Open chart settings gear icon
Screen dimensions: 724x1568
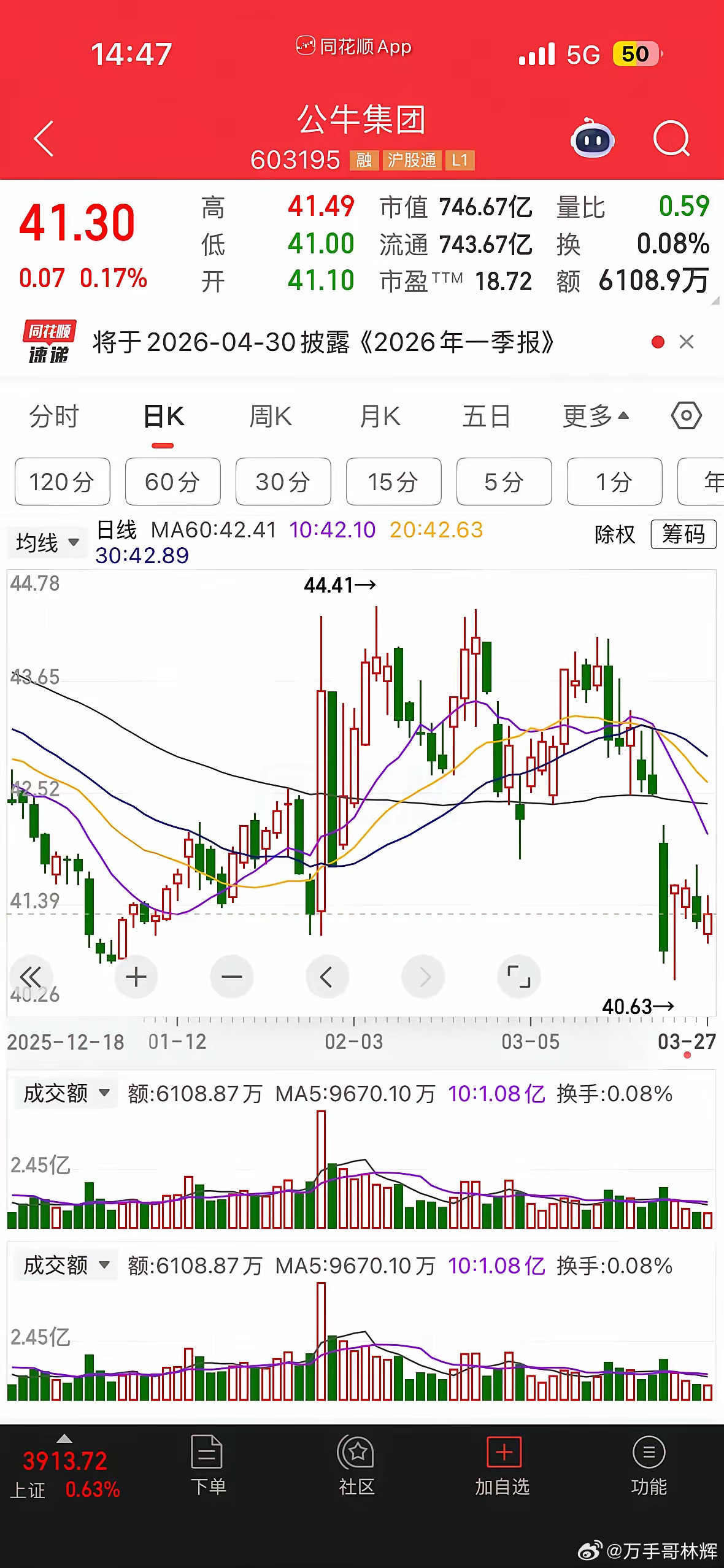point(685,415)
